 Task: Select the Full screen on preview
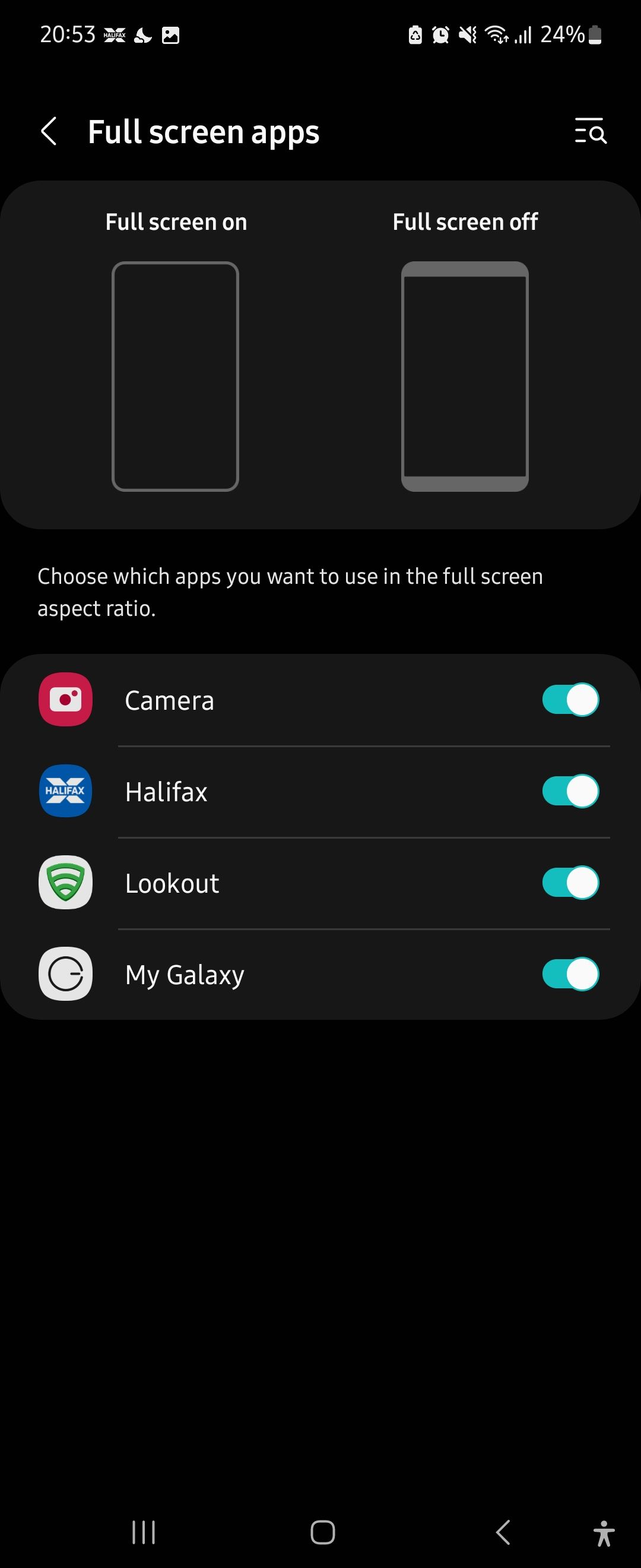pos(176,375)
